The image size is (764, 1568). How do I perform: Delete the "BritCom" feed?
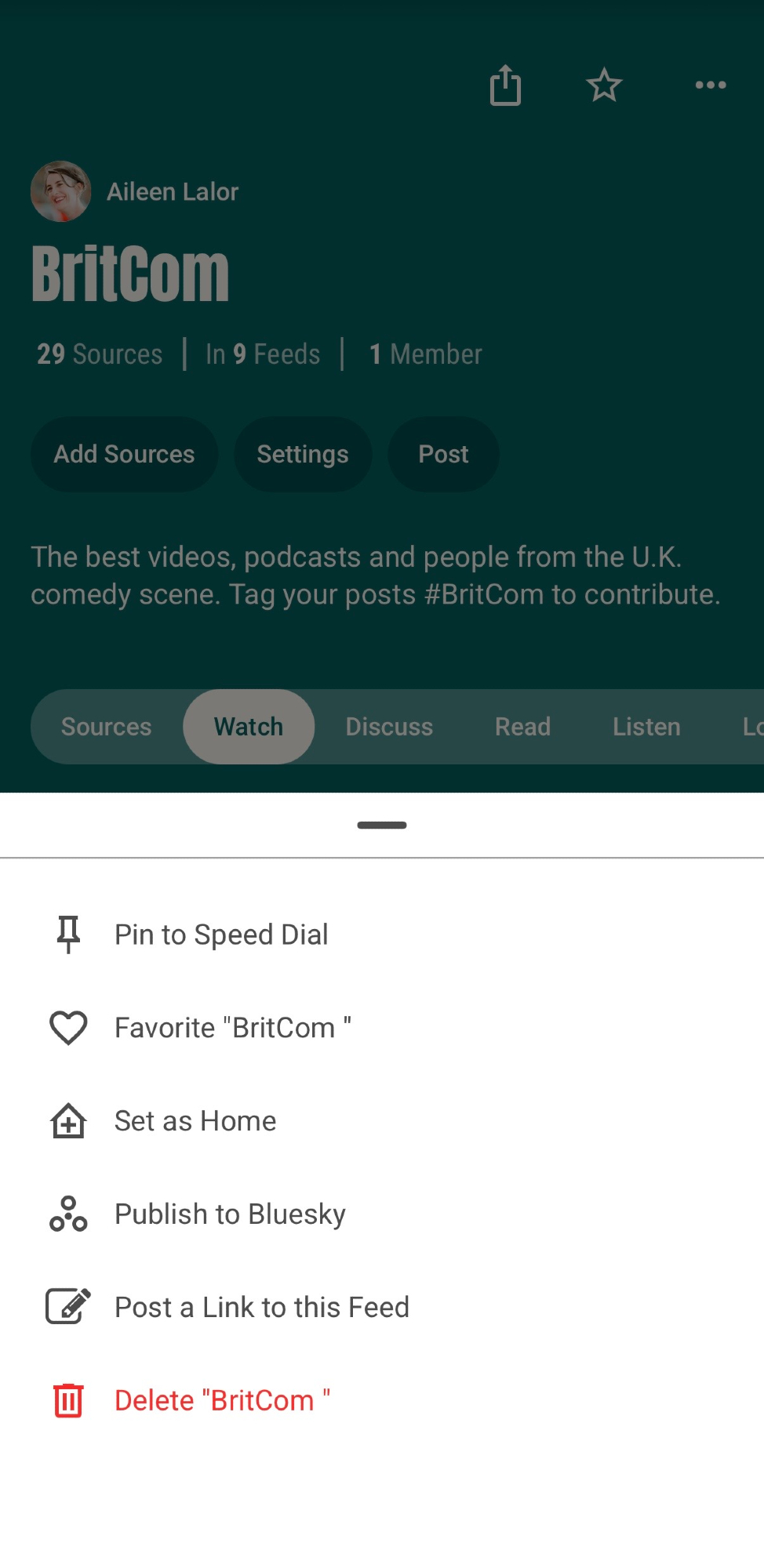coord(222,1401)
